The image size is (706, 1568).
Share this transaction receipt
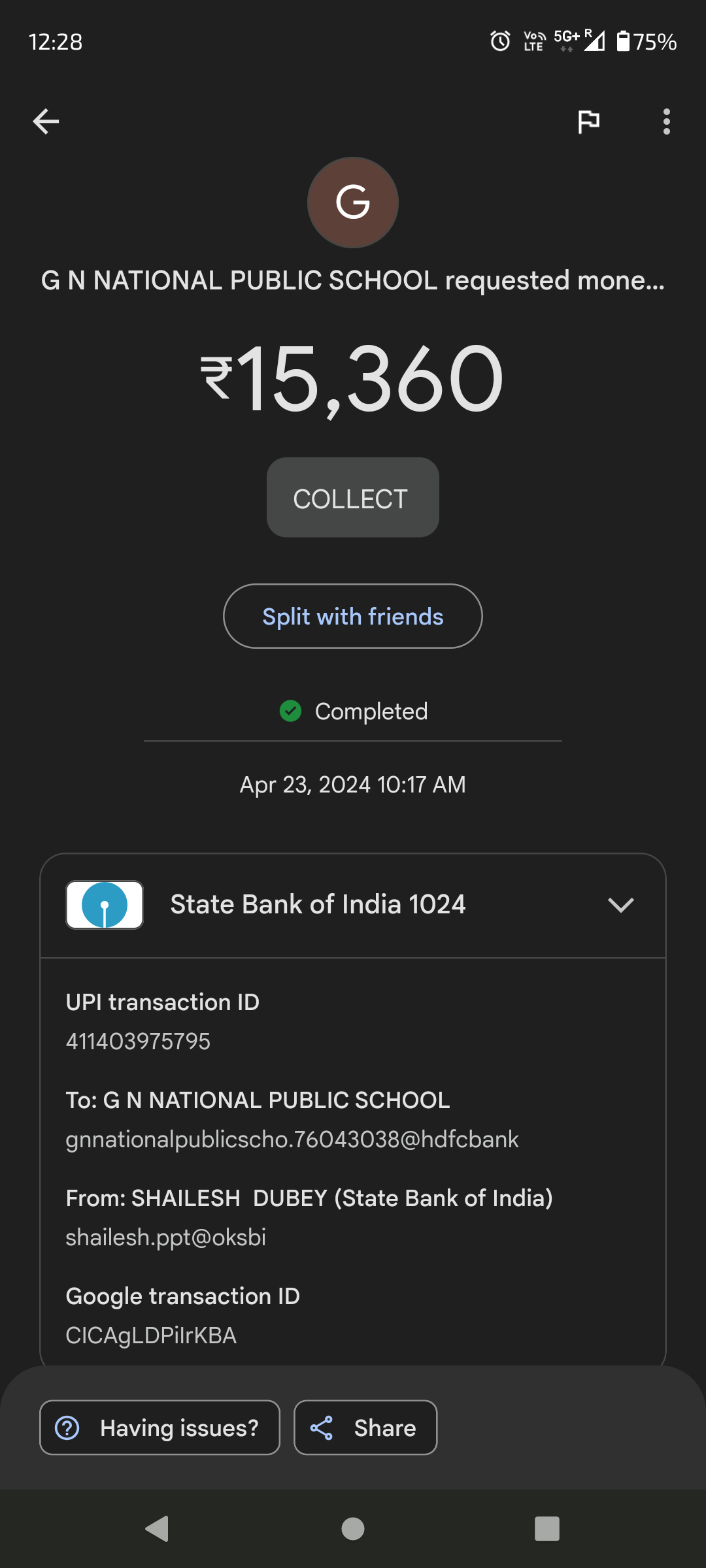tap(365, 1428)
